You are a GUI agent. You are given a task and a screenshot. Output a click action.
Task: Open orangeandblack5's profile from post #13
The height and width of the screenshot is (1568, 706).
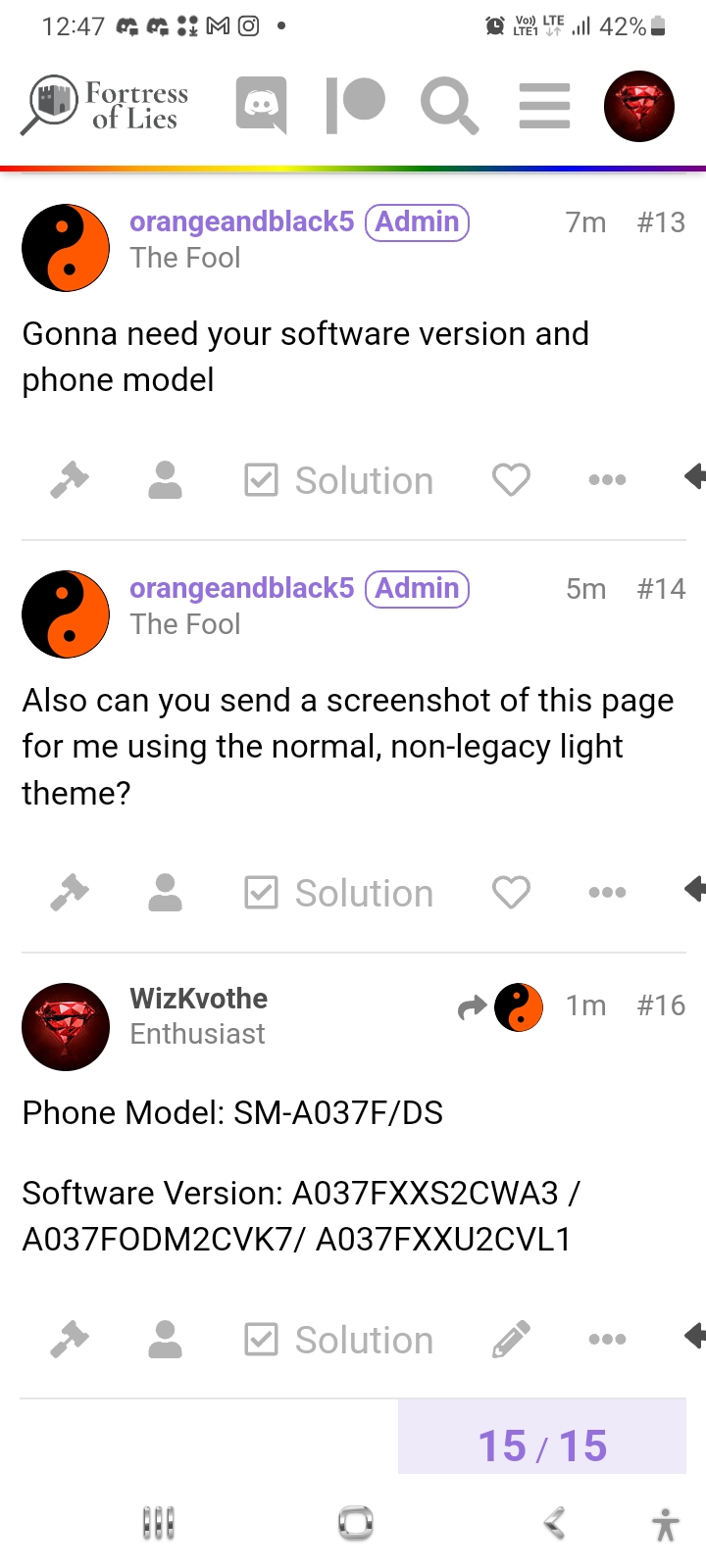241,222
